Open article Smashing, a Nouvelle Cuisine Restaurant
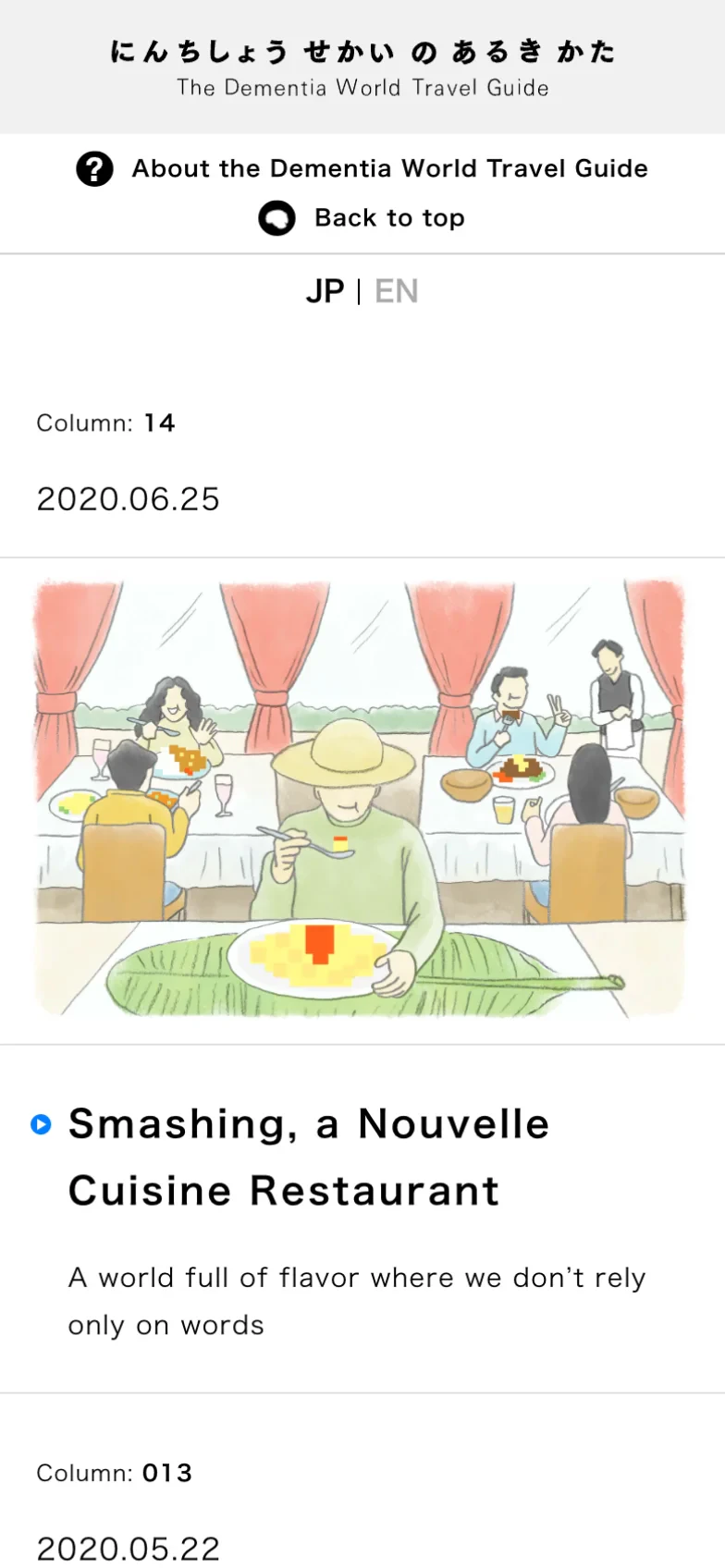Viewport: 725px width, 1568px height. coord(309,1157)
